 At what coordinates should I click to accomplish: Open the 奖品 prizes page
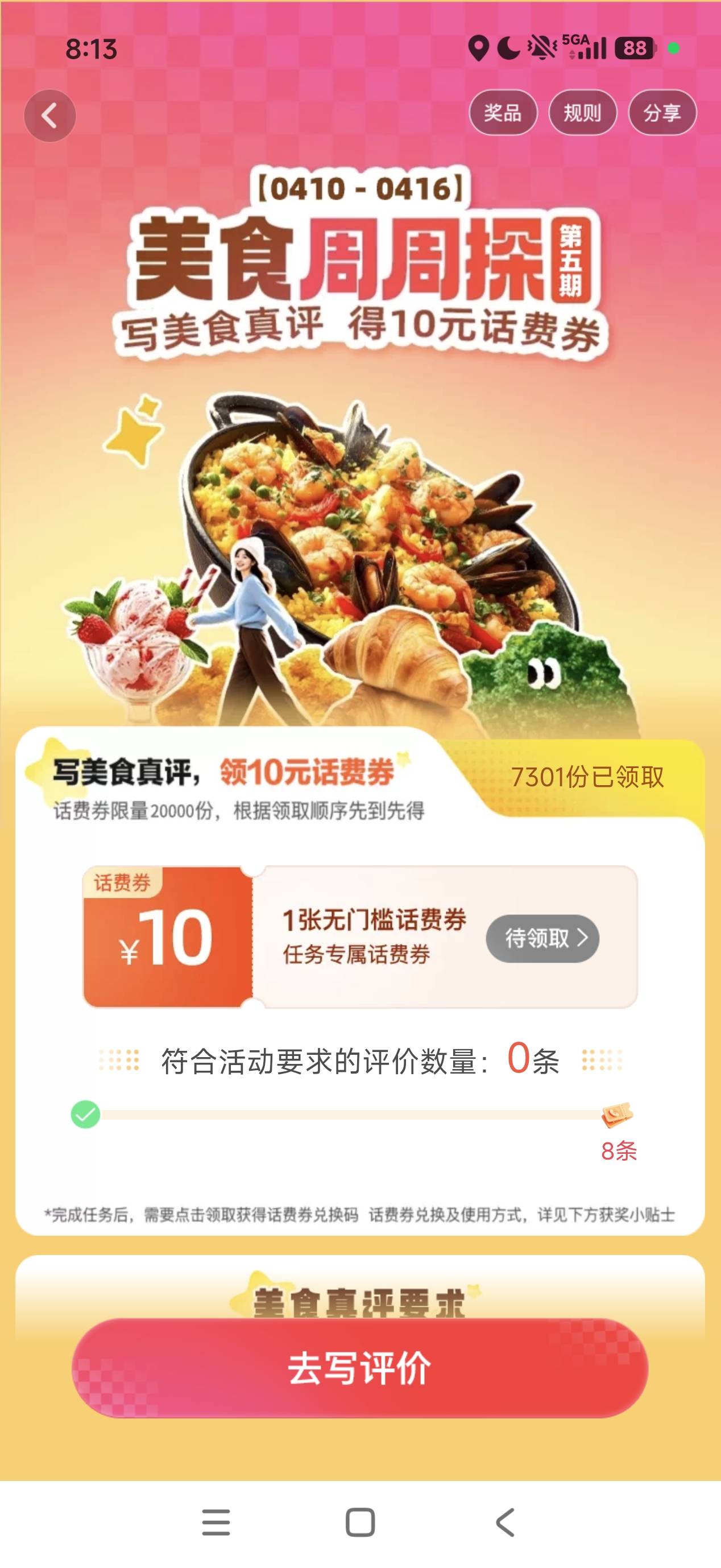[503, 113]
